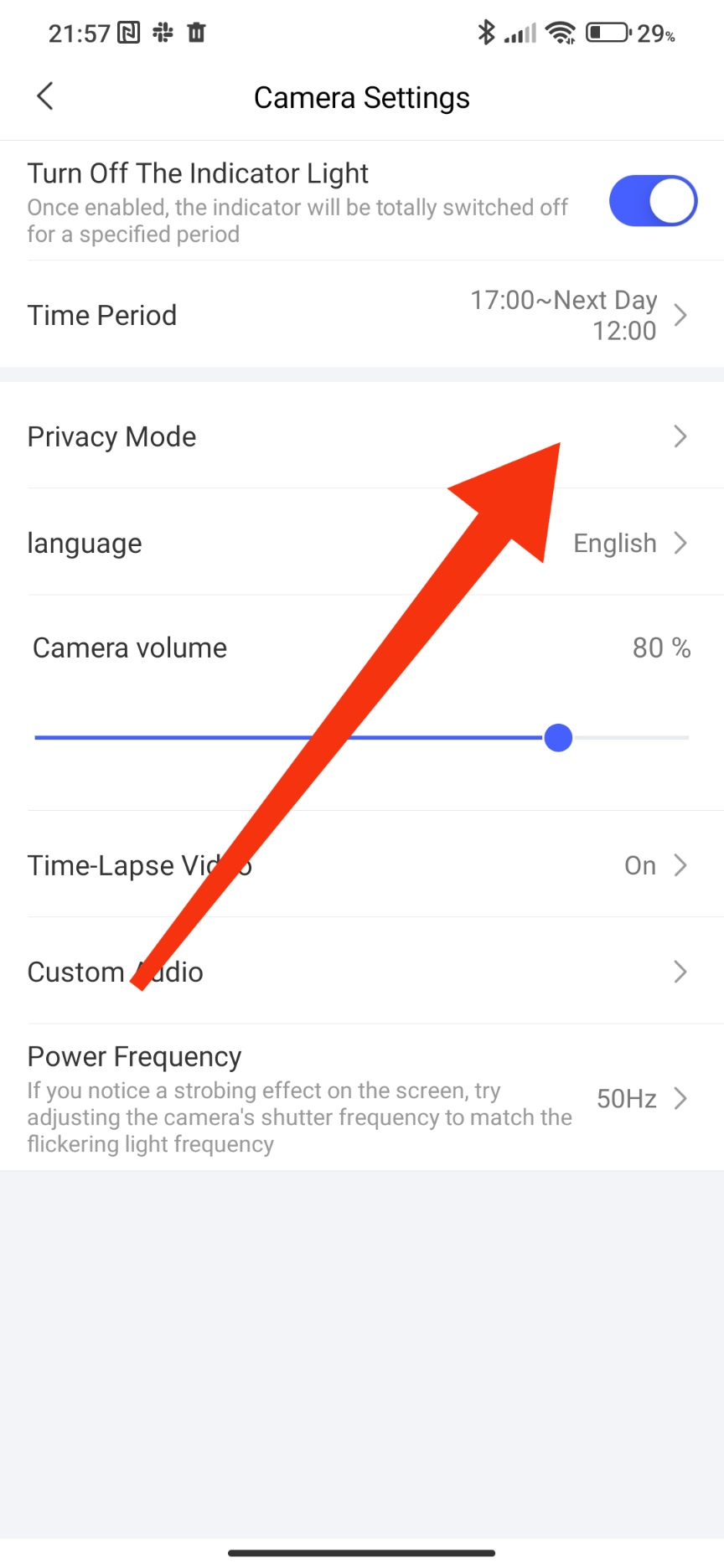Image resolution: width=724 pixels, height=1568 pixels.
Task: Disable Turn Off The Indicator Light switch
Action: click(652, 201)
